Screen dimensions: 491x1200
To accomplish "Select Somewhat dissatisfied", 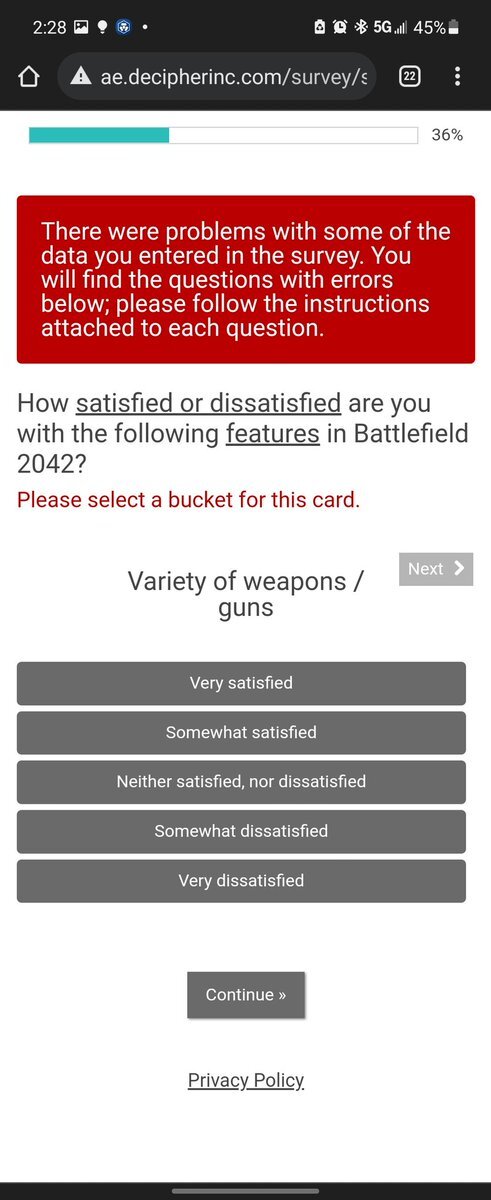I will [241, 832].
